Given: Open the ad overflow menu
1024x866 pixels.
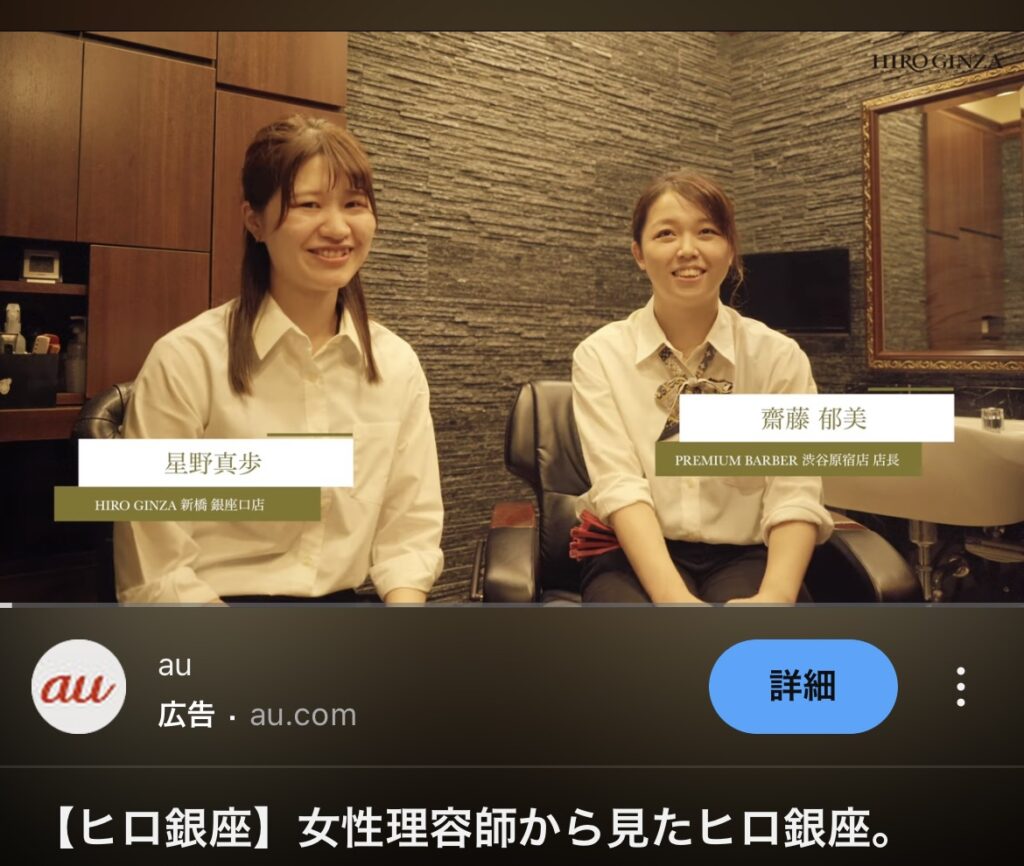Looking at the screenshot, I should 960,687.
